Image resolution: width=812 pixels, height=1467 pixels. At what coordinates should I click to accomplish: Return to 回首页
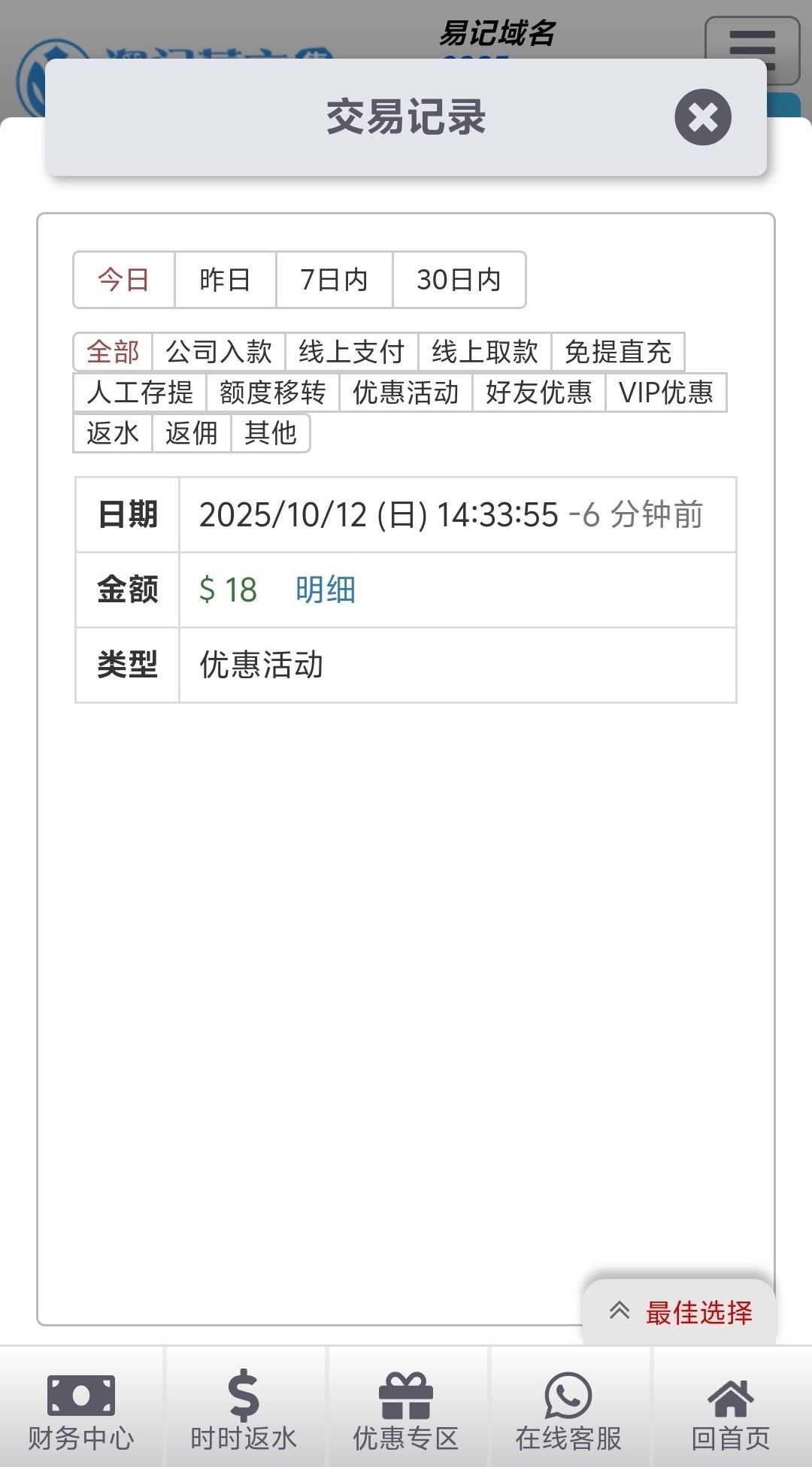731,1408
